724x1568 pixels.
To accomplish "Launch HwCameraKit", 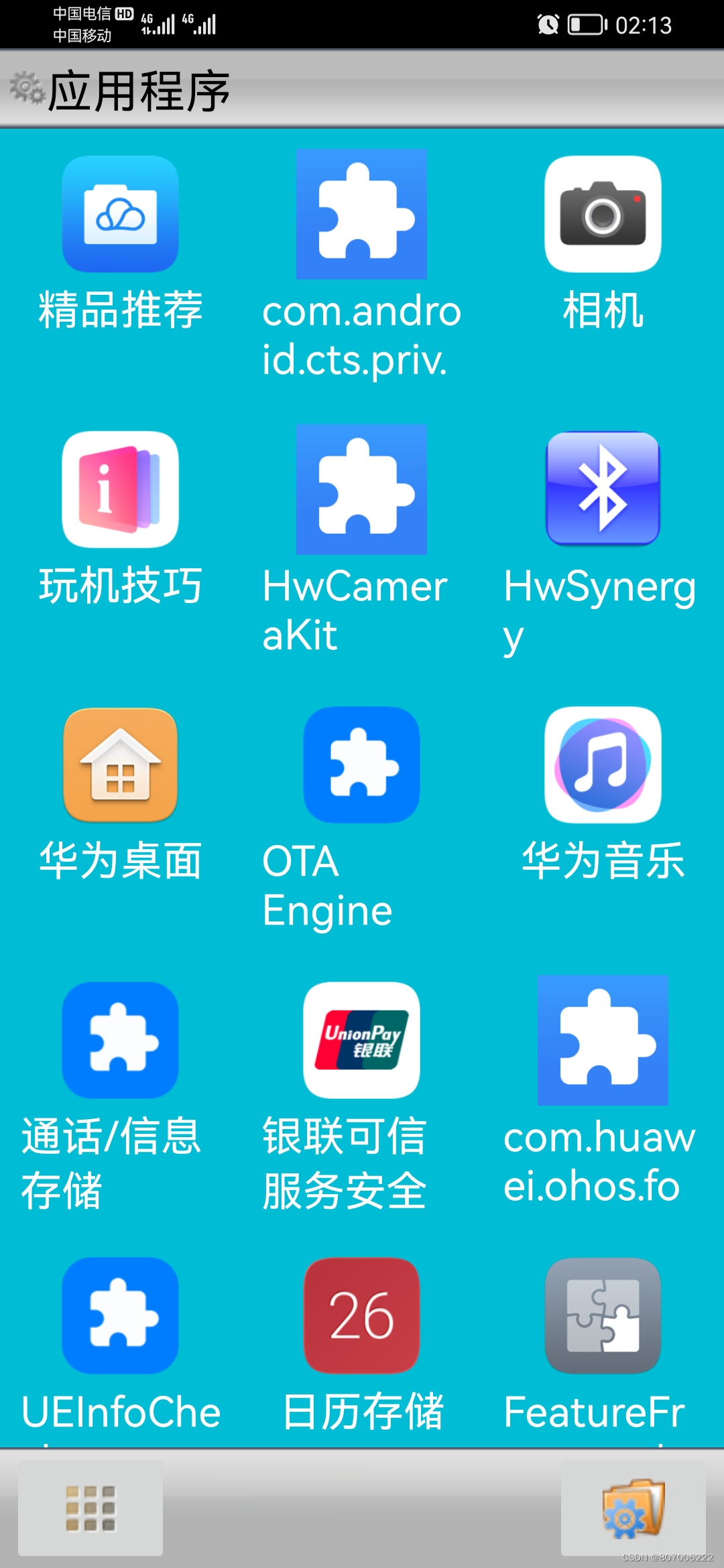I will click(x=362, y=490).
